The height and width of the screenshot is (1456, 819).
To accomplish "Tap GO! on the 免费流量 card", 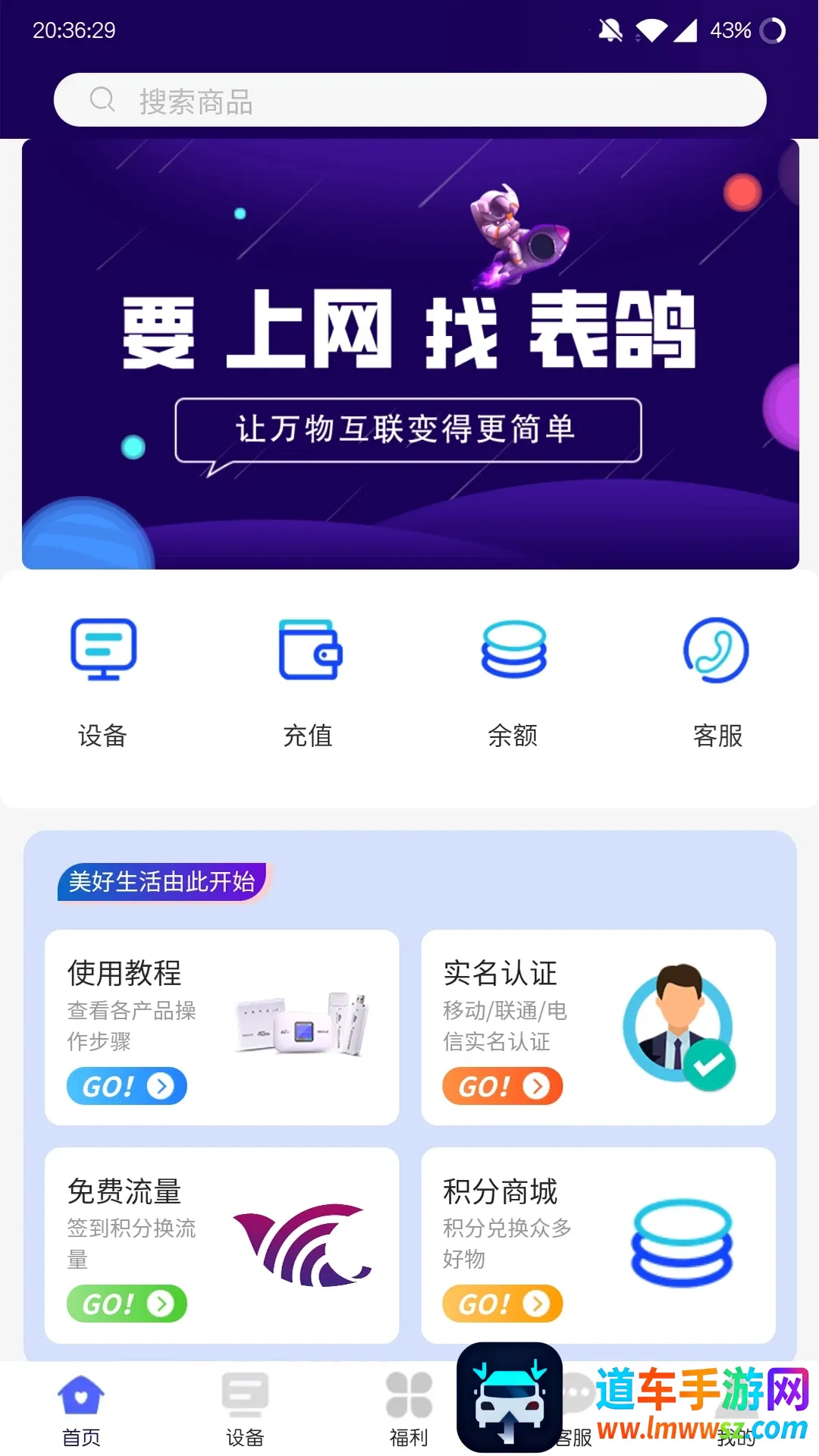I will 127,1304.
